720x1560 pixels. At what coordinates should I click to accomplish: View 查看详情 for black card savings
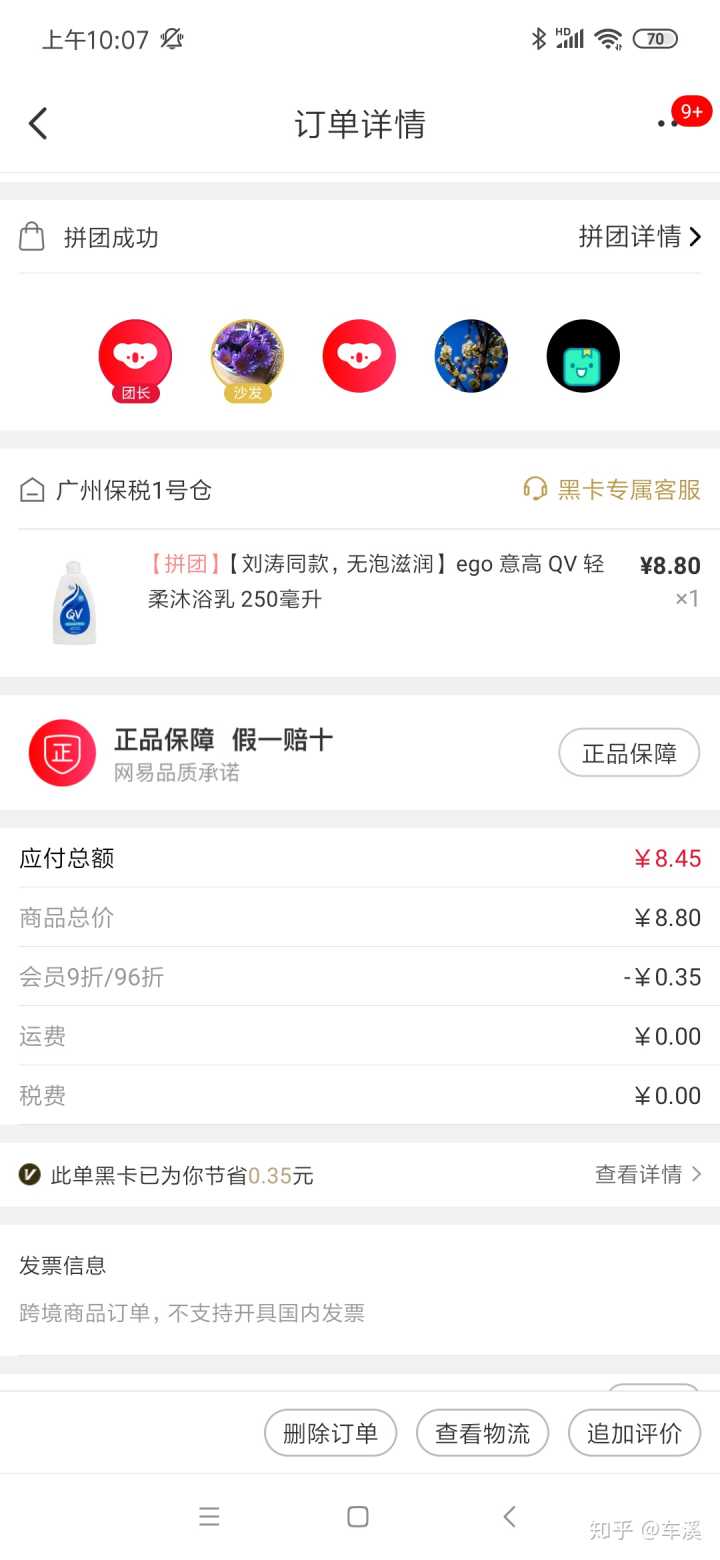click(648, 1174)
